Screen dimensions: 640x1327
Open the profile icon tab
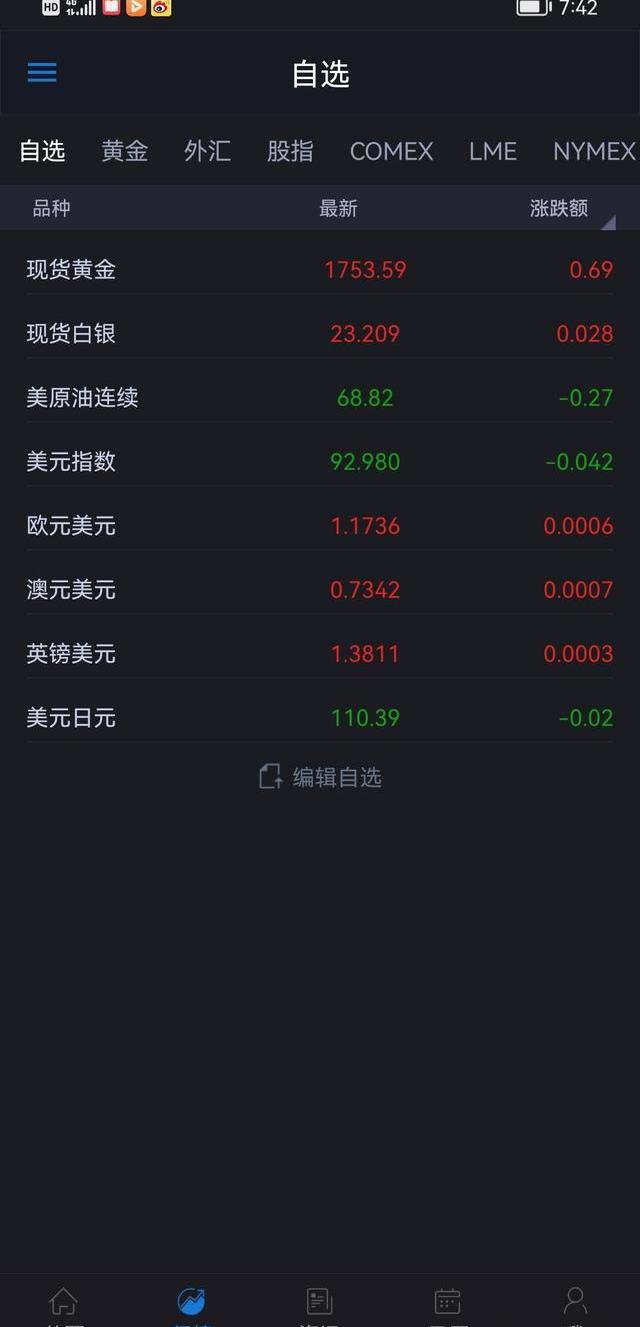(575, 1302)
